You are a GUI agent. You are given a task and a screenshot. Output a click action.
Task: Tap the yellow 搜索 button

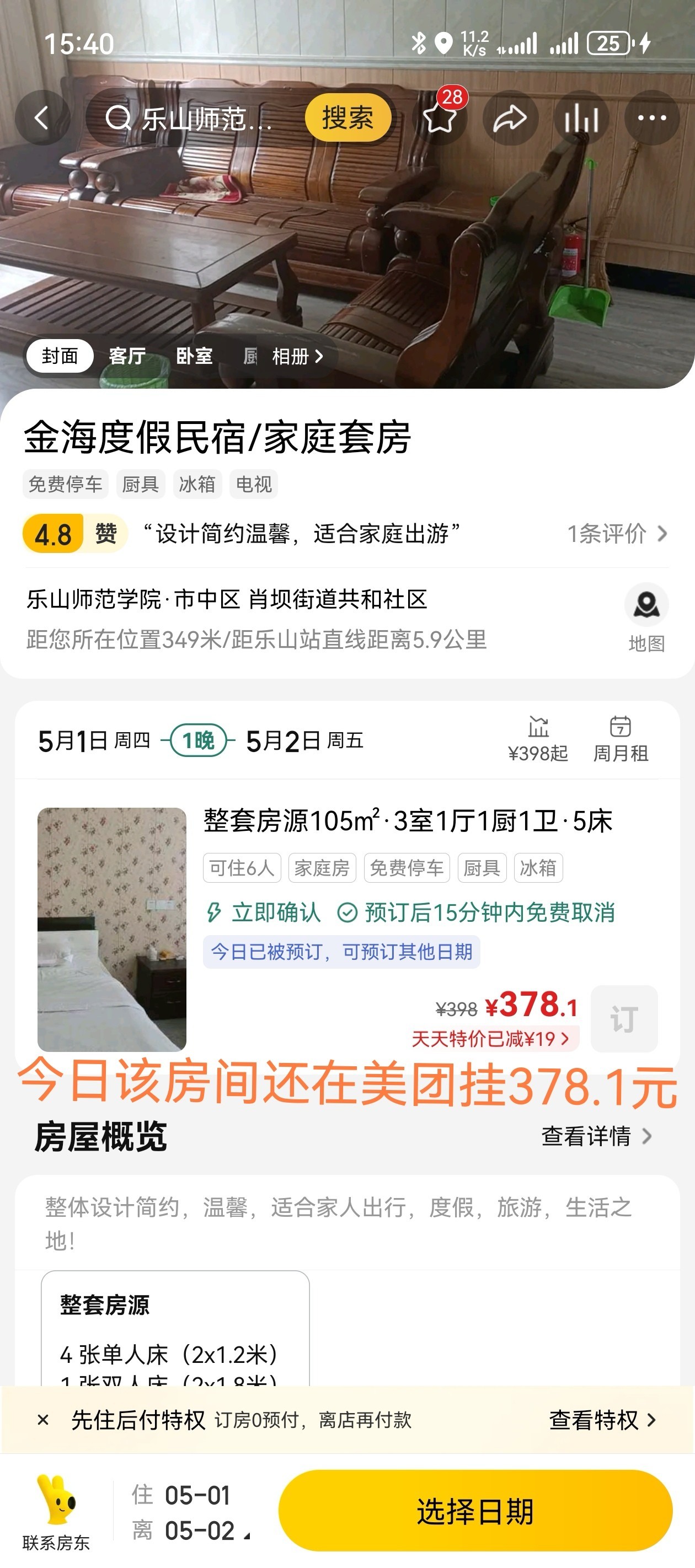[x=347, y=117]
